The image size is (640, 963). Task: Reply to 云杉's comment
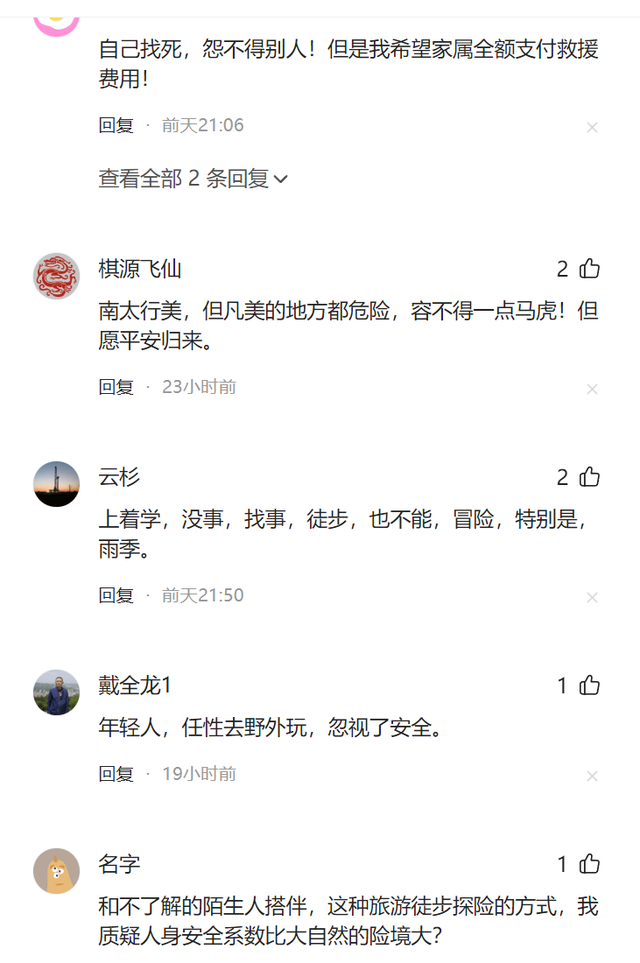tap(116, 595)
